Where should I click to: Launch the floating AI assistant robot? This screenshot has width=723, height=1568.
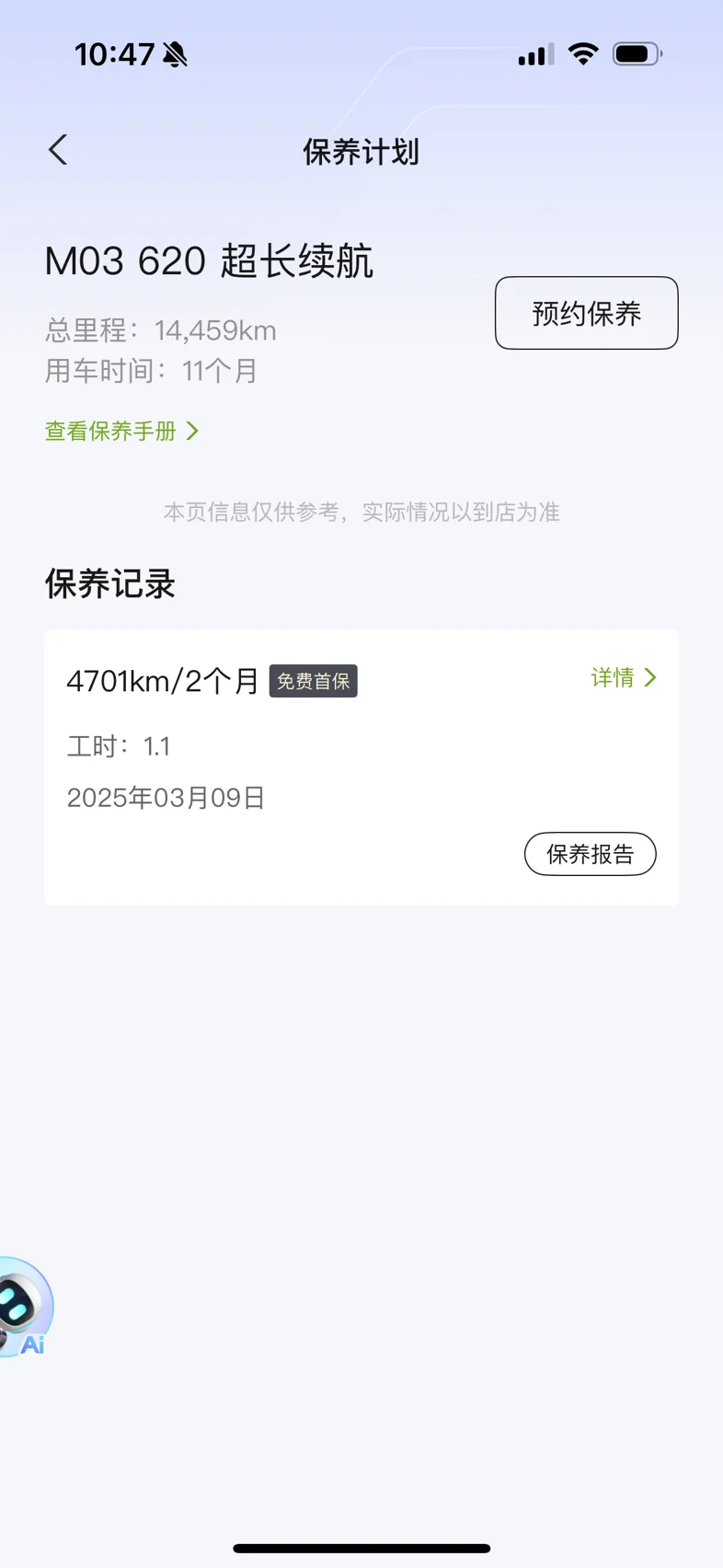(x=24, y=1308)
